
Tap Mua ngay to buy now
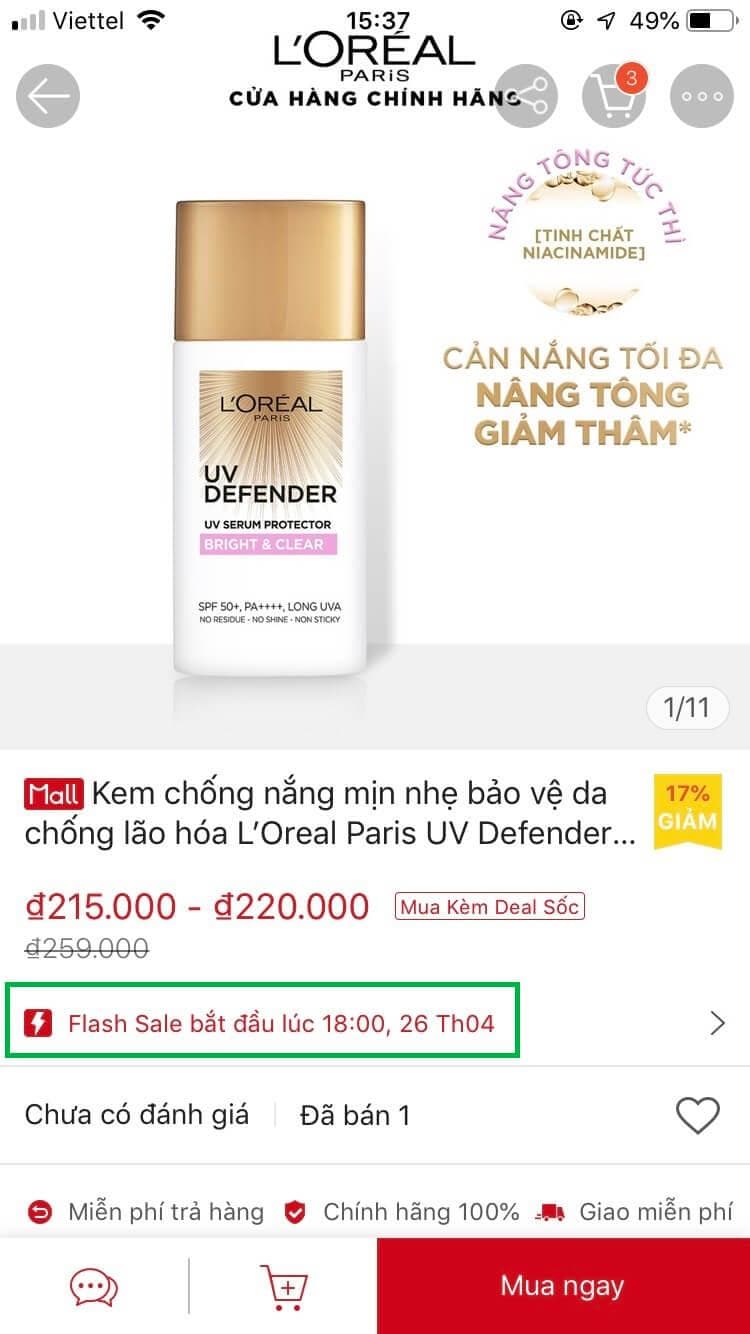point(563,1286)
